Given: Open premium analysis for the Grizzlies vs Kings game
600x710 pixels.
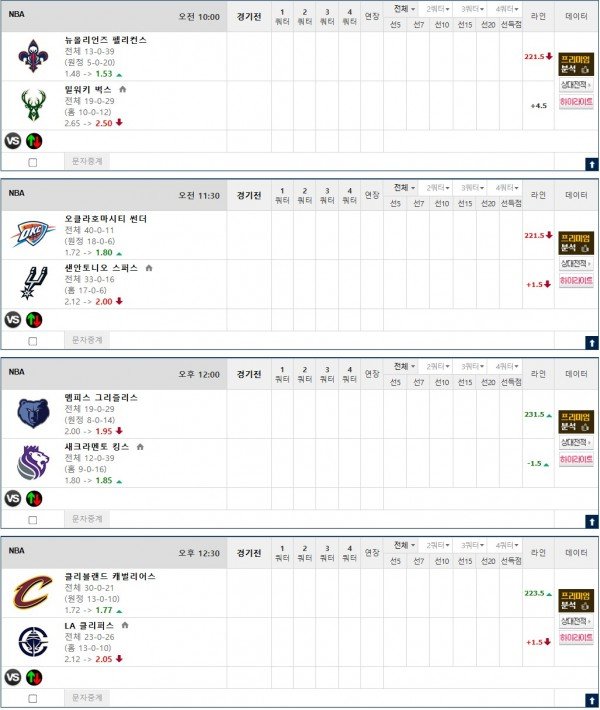Looking at the screenshot, I should (576, 422).
